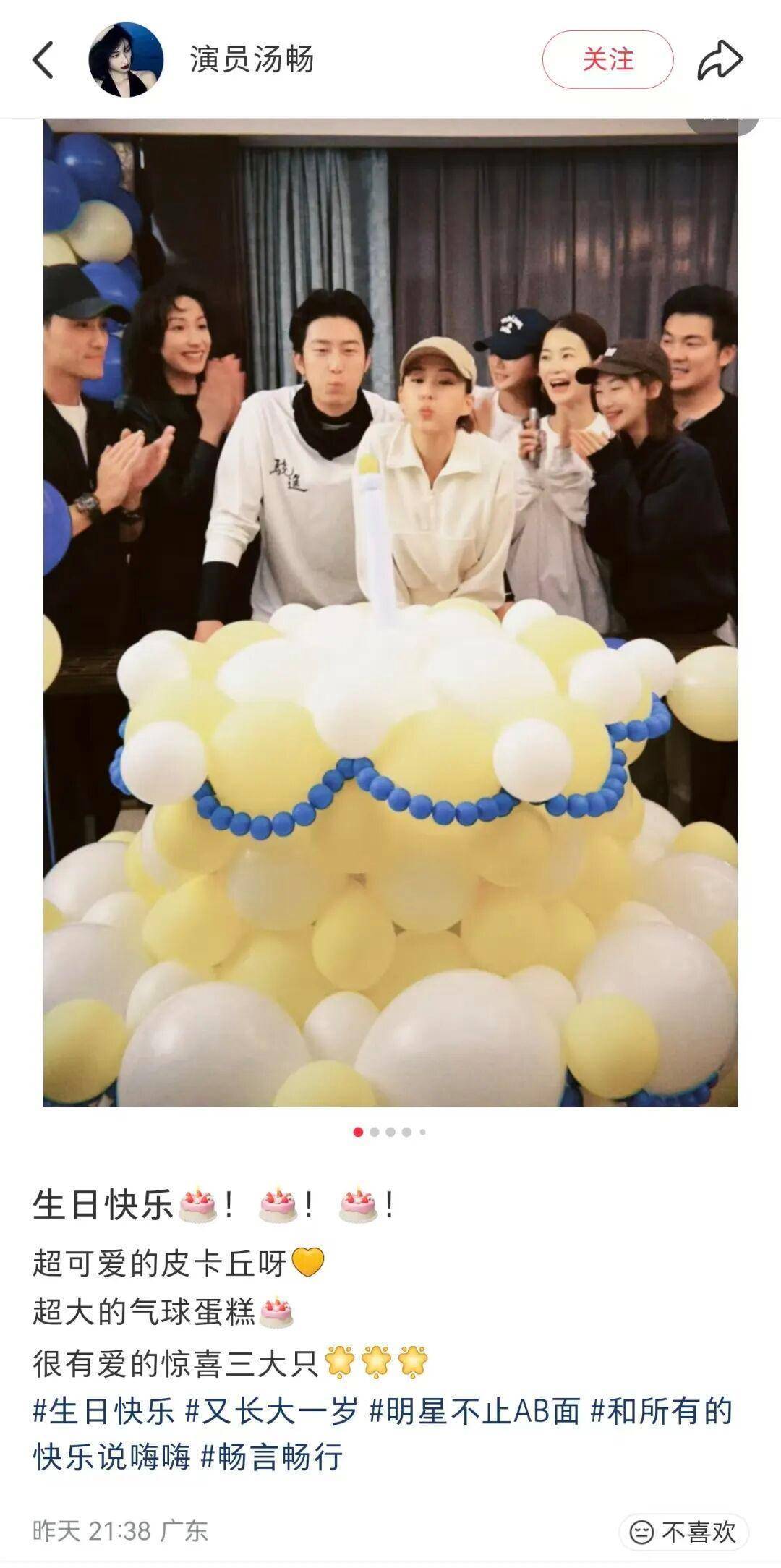This screenshot has height=1568, width=781.
Task: Mark post as 不喜欢
Action: click(x=683, y=1531)
